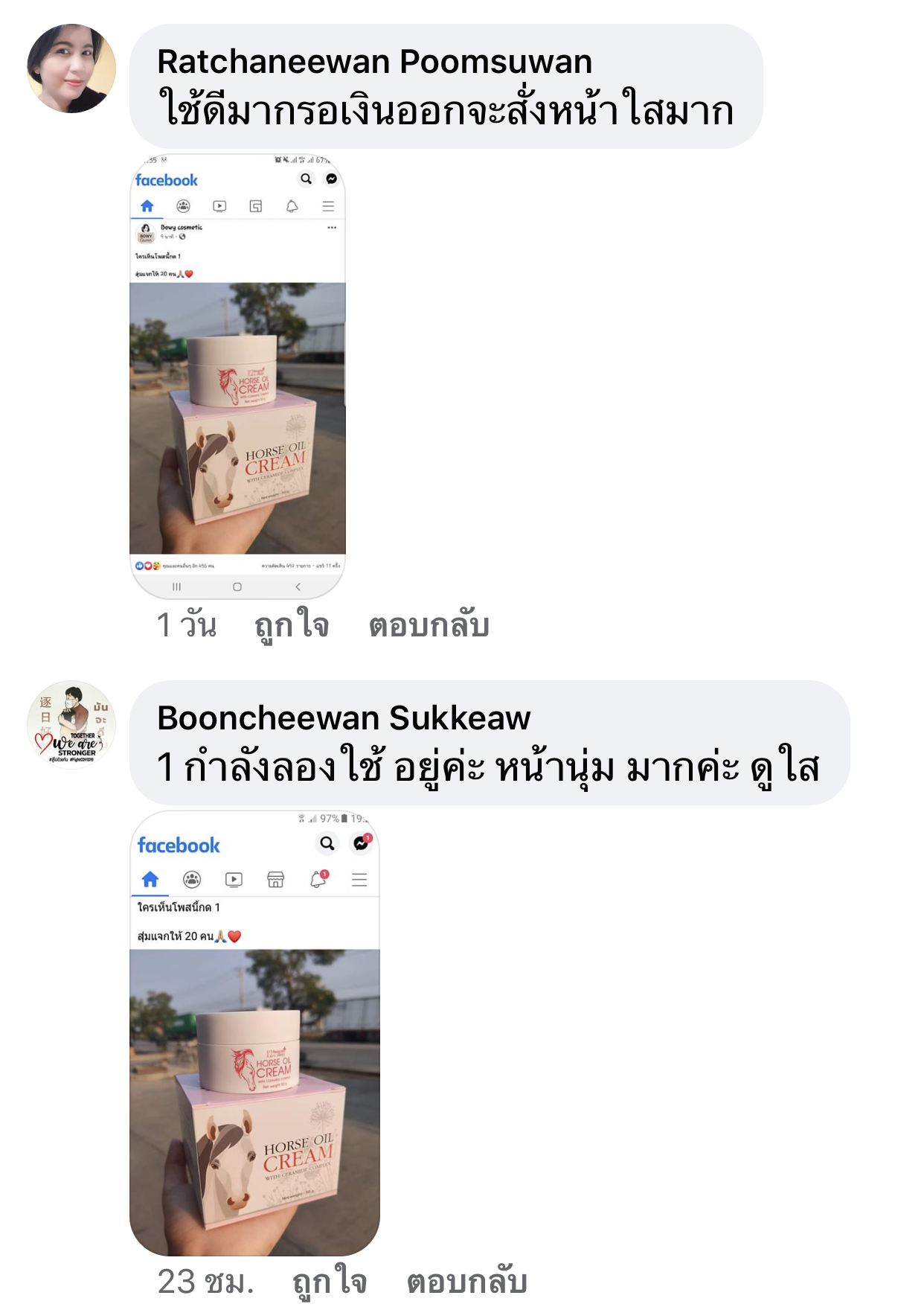Viewport: 924px width, 1307px height.
Task: Open image attached to Ratchaneewan's comment
Action: pyautogui.click(x=237, y=376)
